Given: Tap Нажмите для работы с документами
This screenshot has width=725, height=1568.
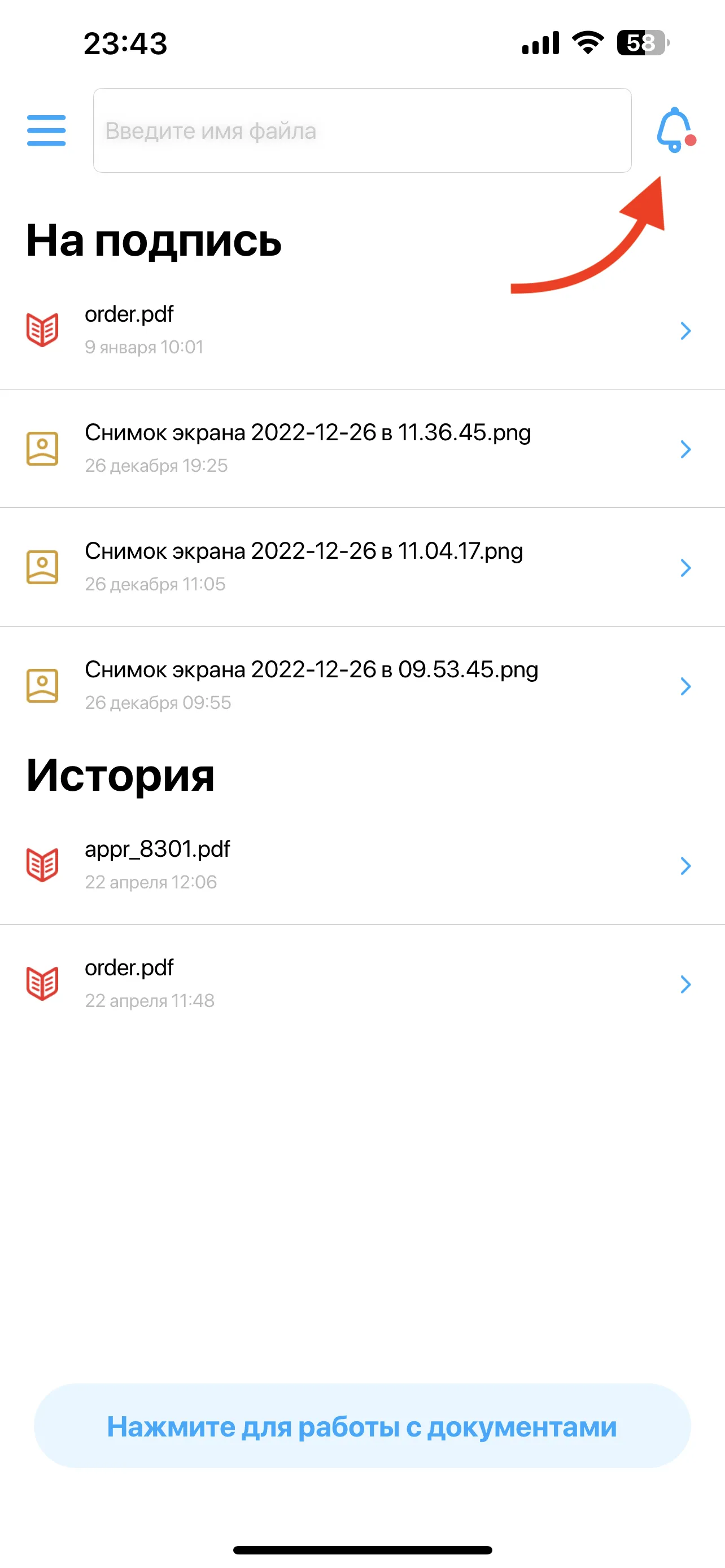Looking at the screenshot, I should (362, 1426).
